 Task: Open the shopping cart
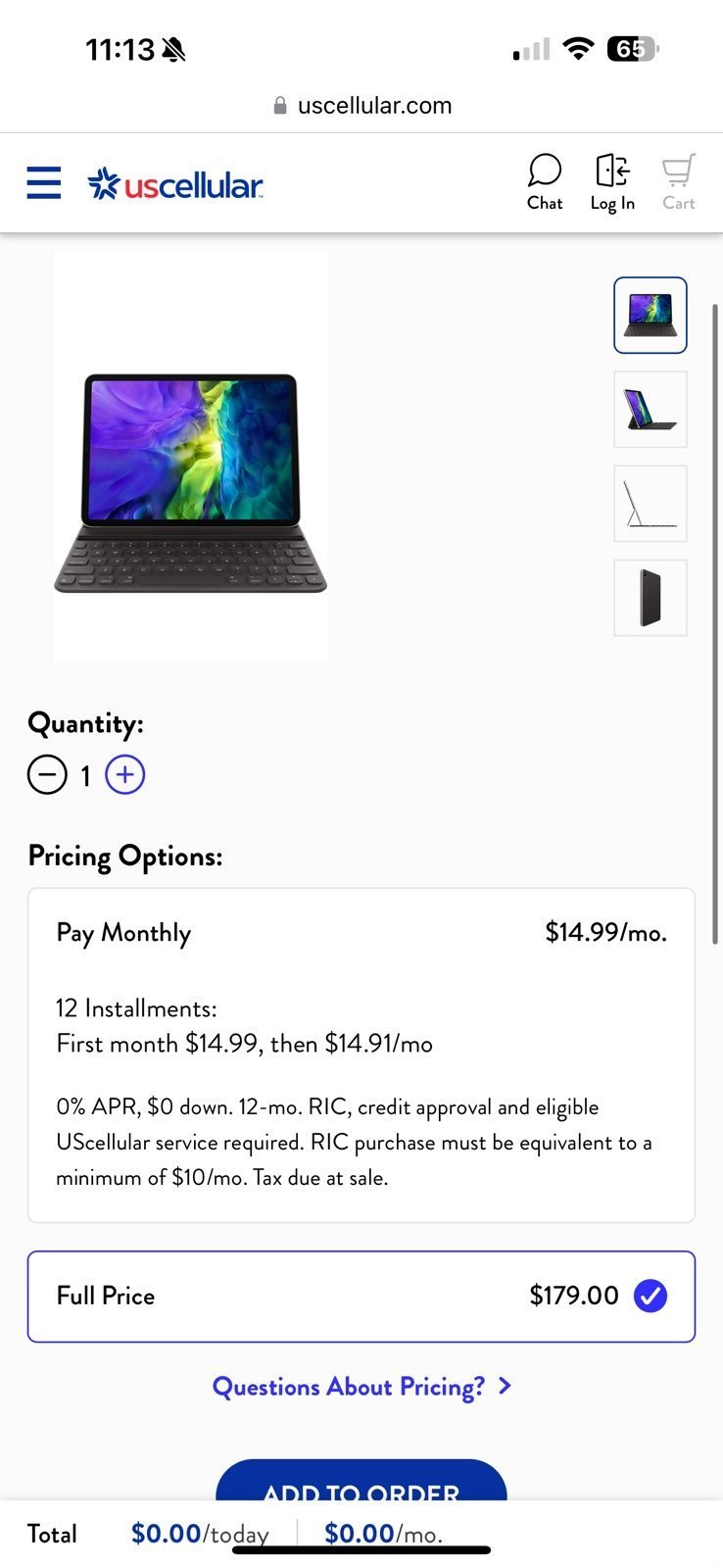678,182
